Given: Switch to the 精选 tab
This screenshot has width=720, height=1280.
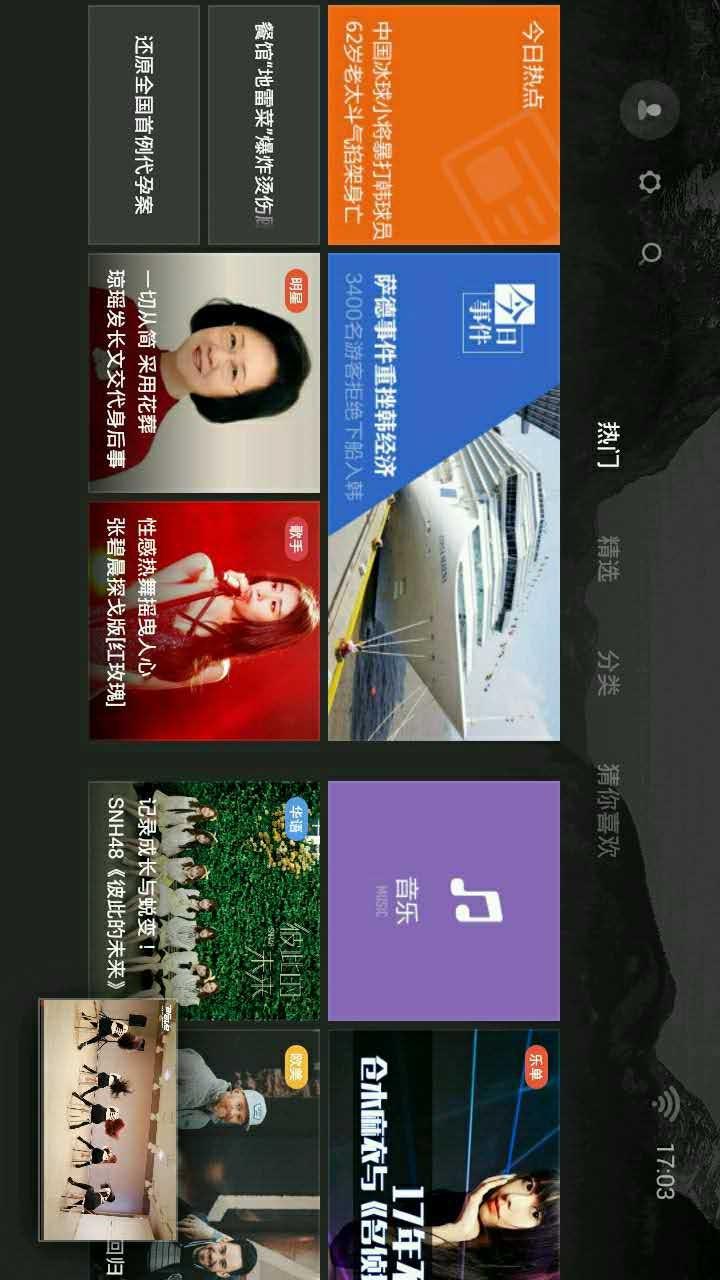Looking at the screenshot, I should pyautogui.click(x=607, y=559).
